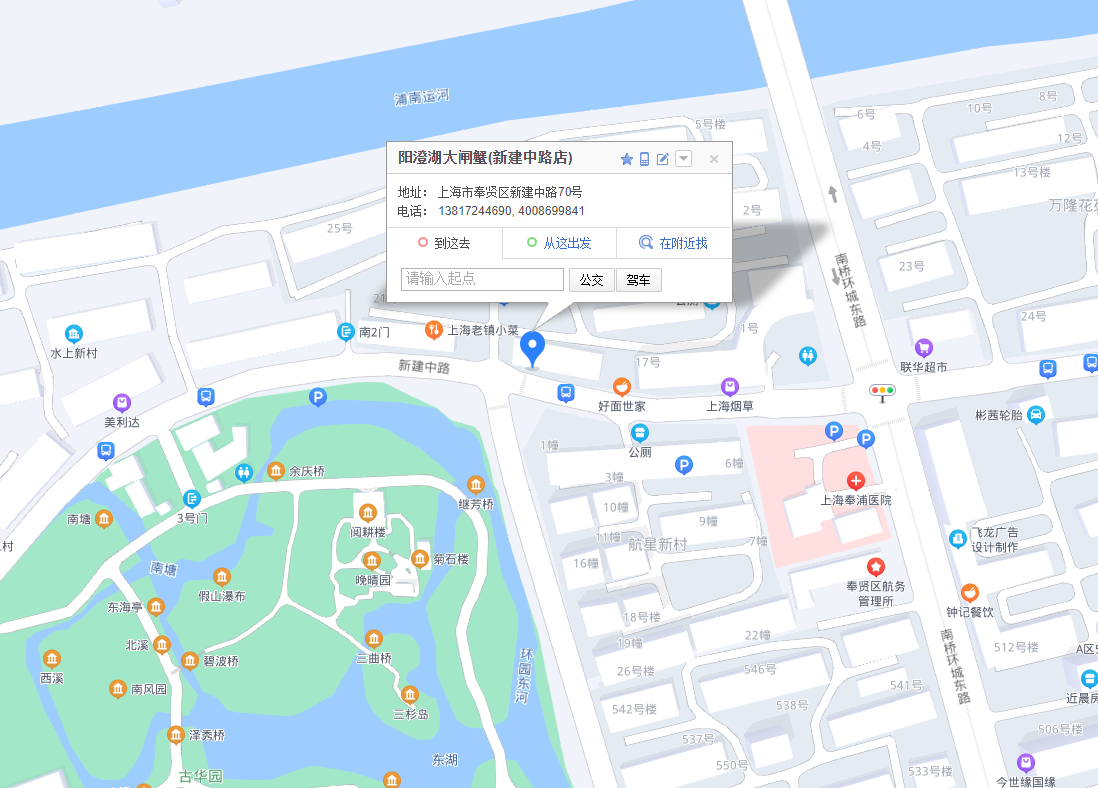Viewport: 1098px width, 788px height.
Task: Select the 联华超市 map marker
Action: [923, 347]
